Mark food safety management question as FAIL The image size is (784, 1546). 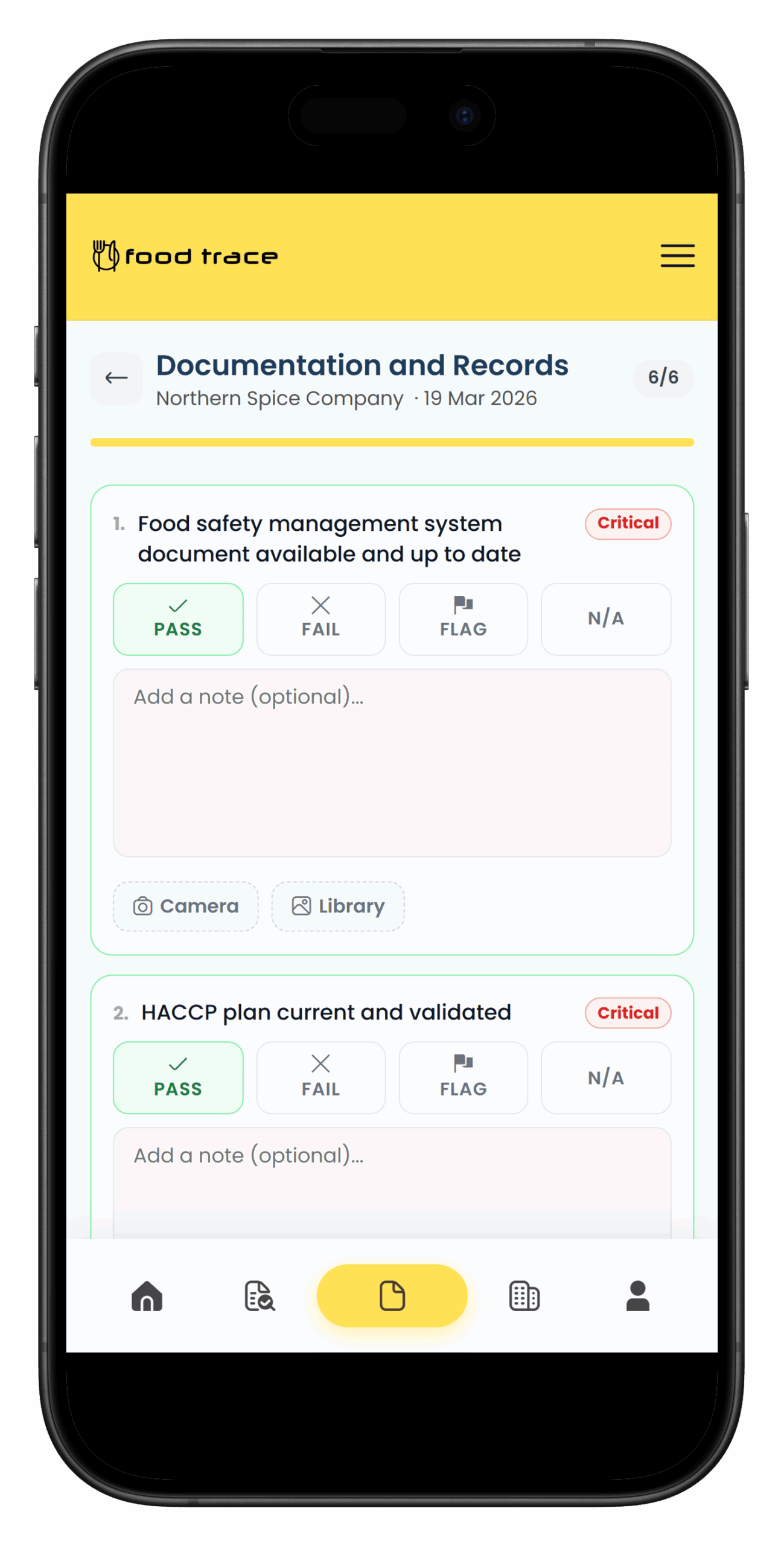(320, 619)
